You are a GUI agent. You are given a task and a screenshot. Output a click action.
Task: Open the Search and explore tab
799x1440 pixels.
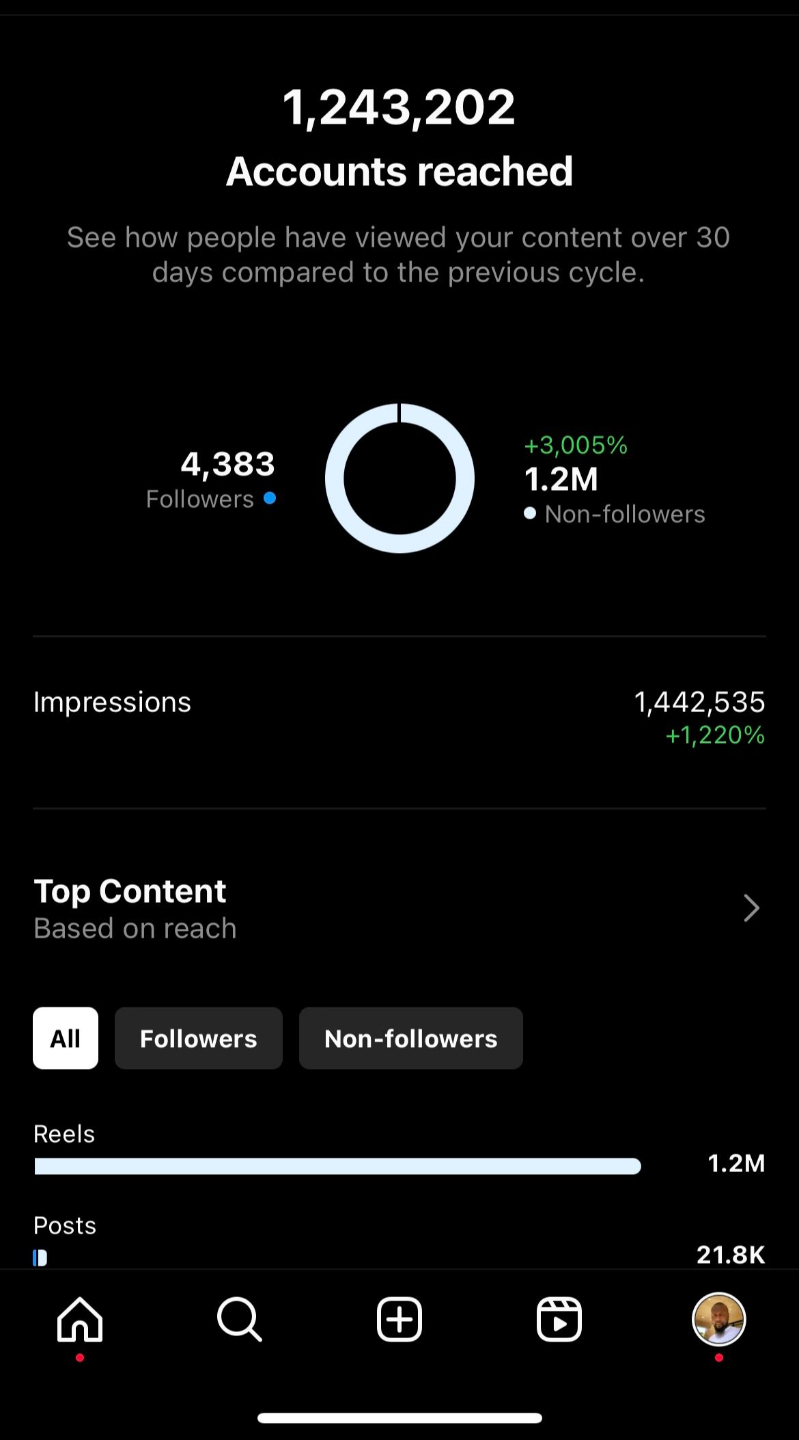coord(239,1320)
